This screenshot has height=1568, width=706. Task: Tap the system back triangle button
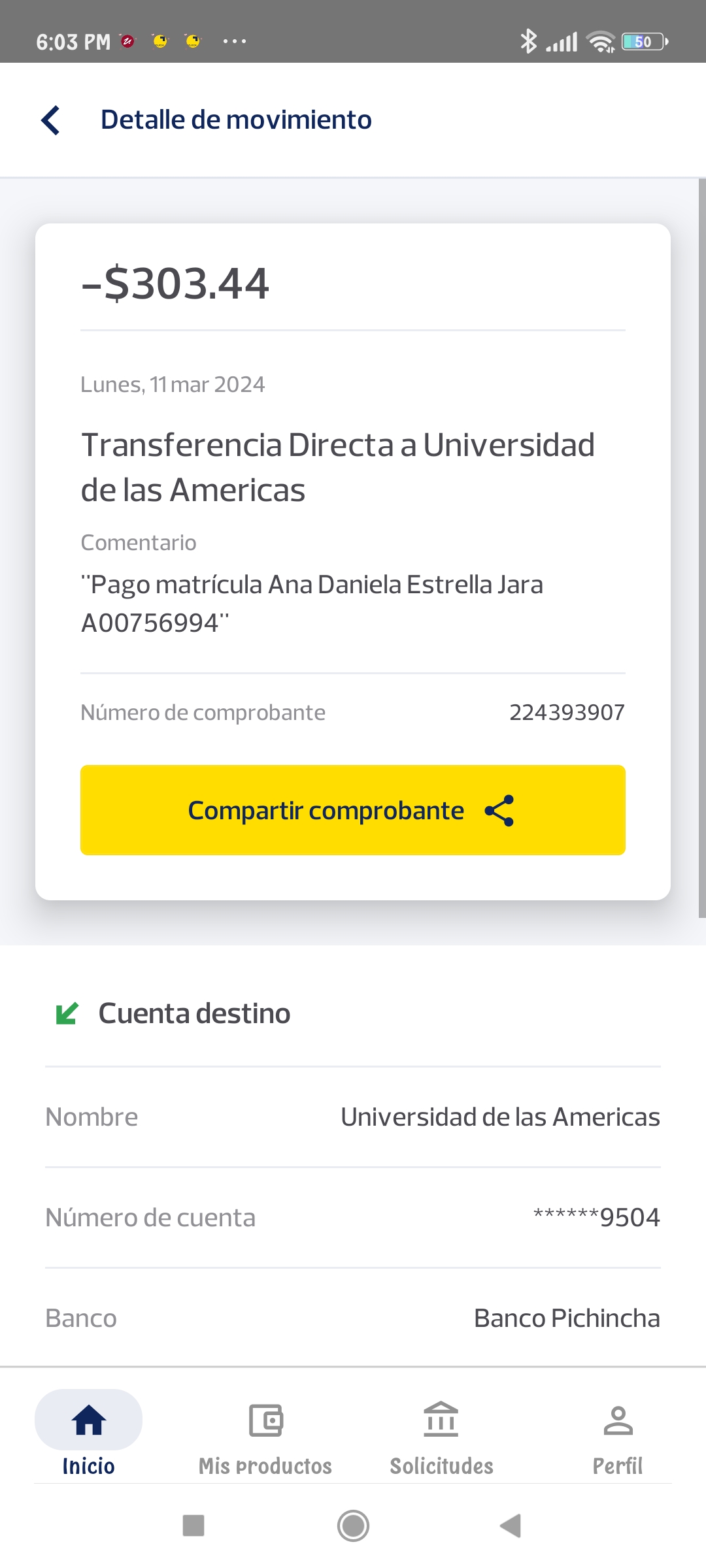pyautogui.click(x=511, y=1526)
